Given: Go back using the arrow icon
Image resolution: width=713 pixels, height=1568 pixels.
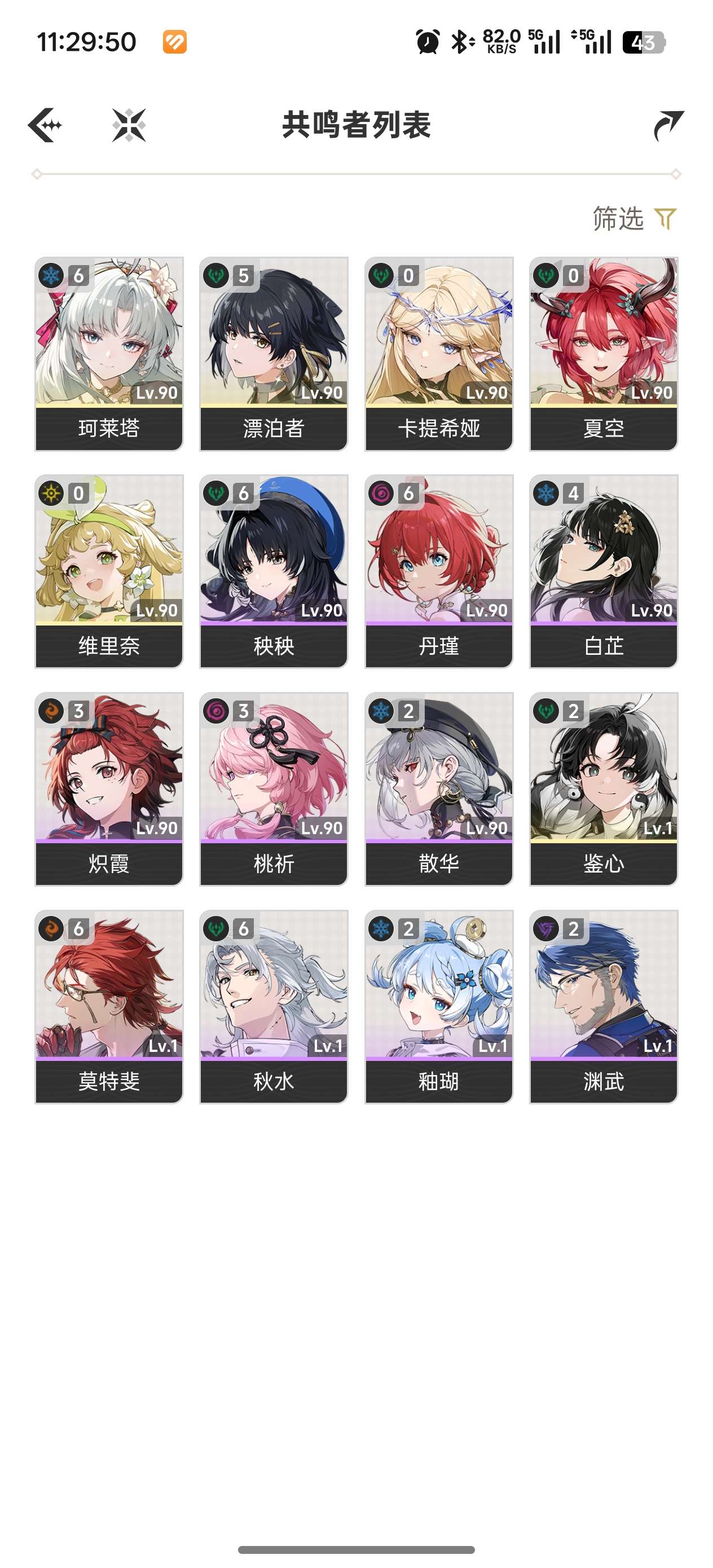Looking at the screenshot, I should point(45,125).
